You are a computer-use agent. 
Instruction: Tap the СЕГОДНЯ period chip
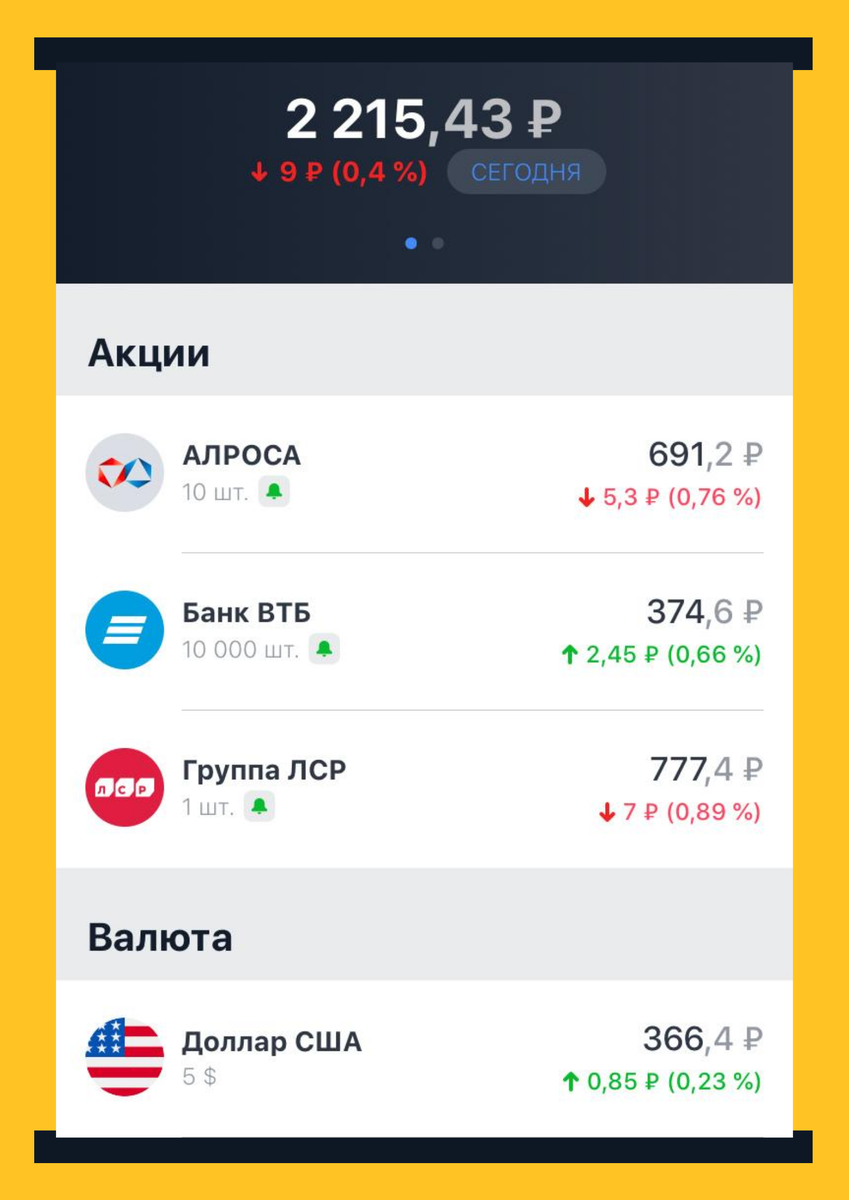click(x=525, y=172)
